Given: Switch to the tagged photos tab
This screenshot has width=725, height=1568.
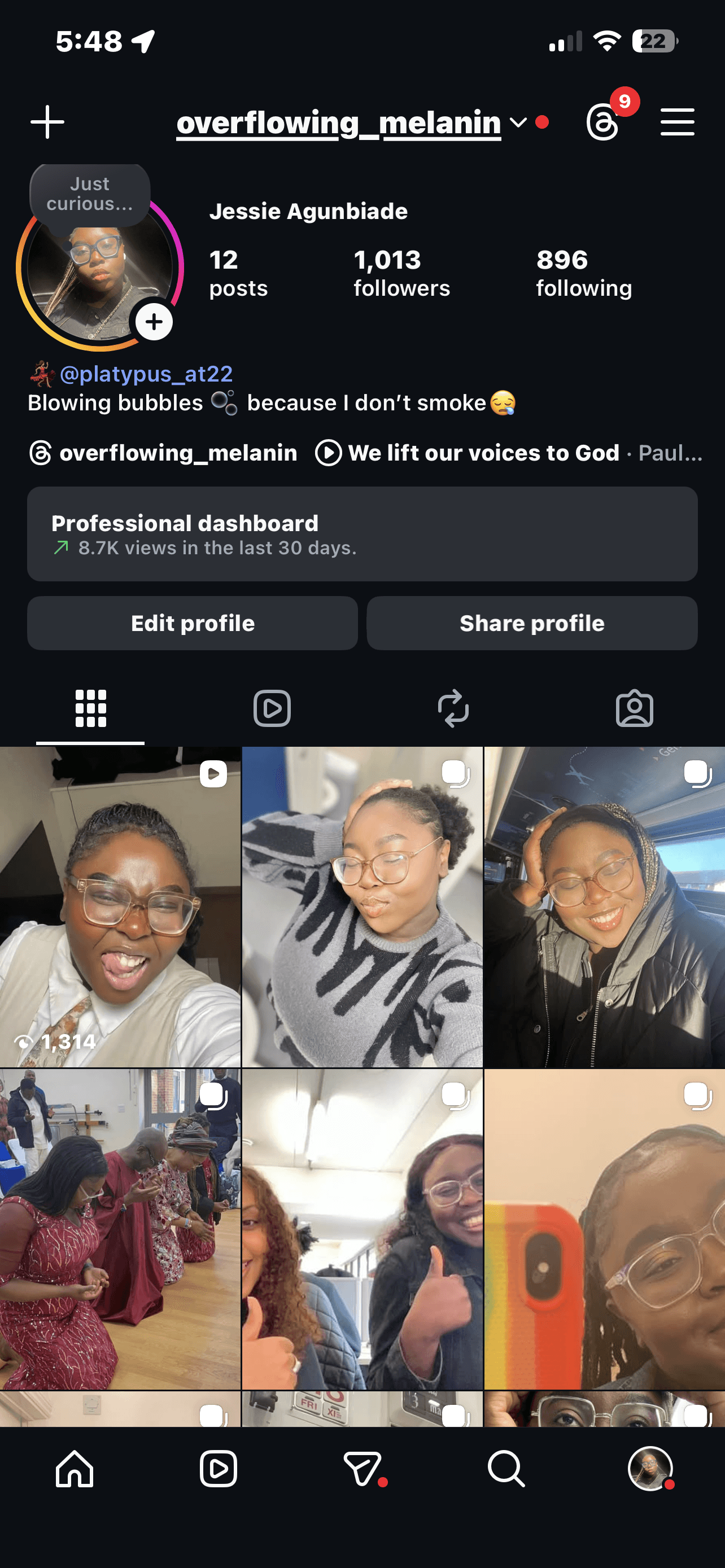Looking at the screenshot, I should (x=634, y=708).
